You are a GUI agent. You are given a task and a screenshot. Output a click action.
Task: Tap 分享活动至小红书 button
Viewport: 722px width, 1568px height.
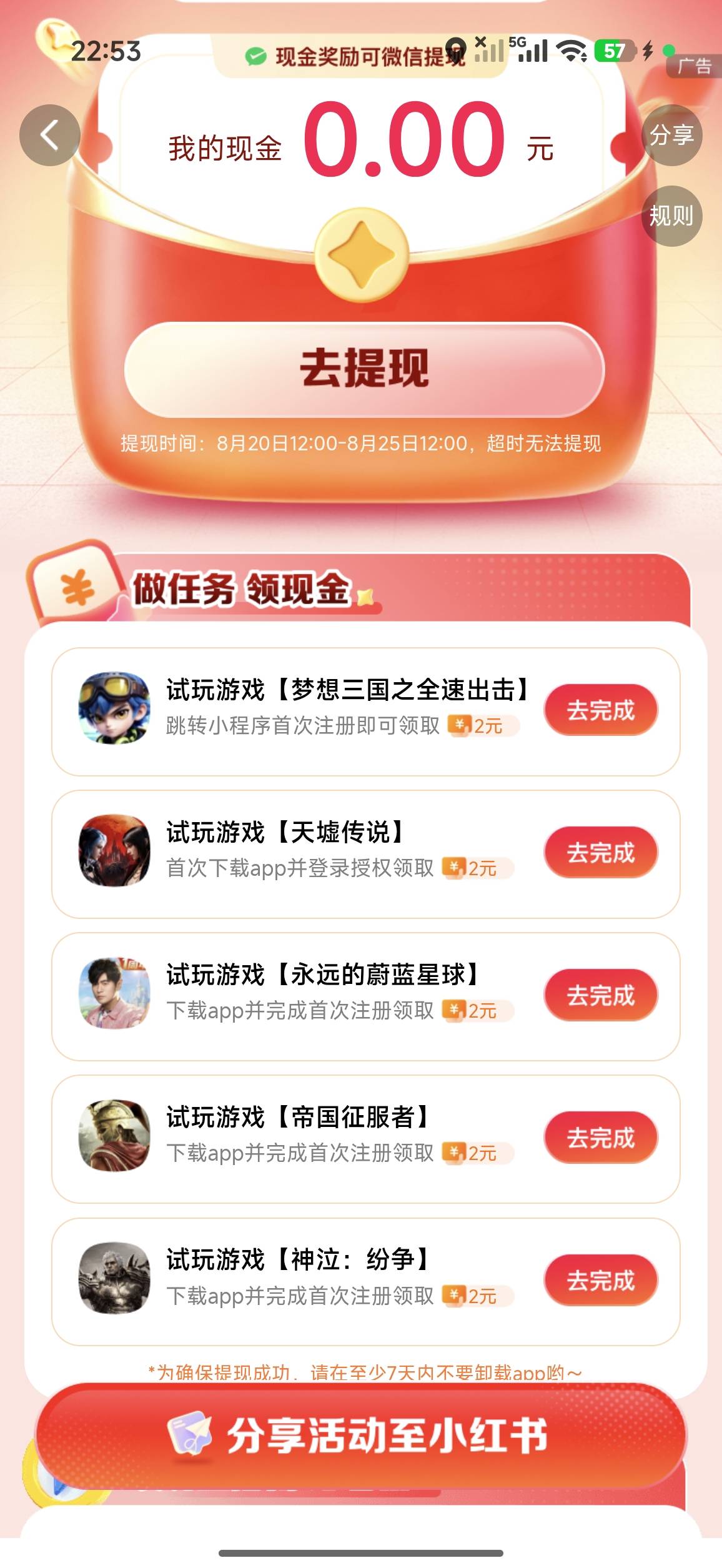[361, 1435]
